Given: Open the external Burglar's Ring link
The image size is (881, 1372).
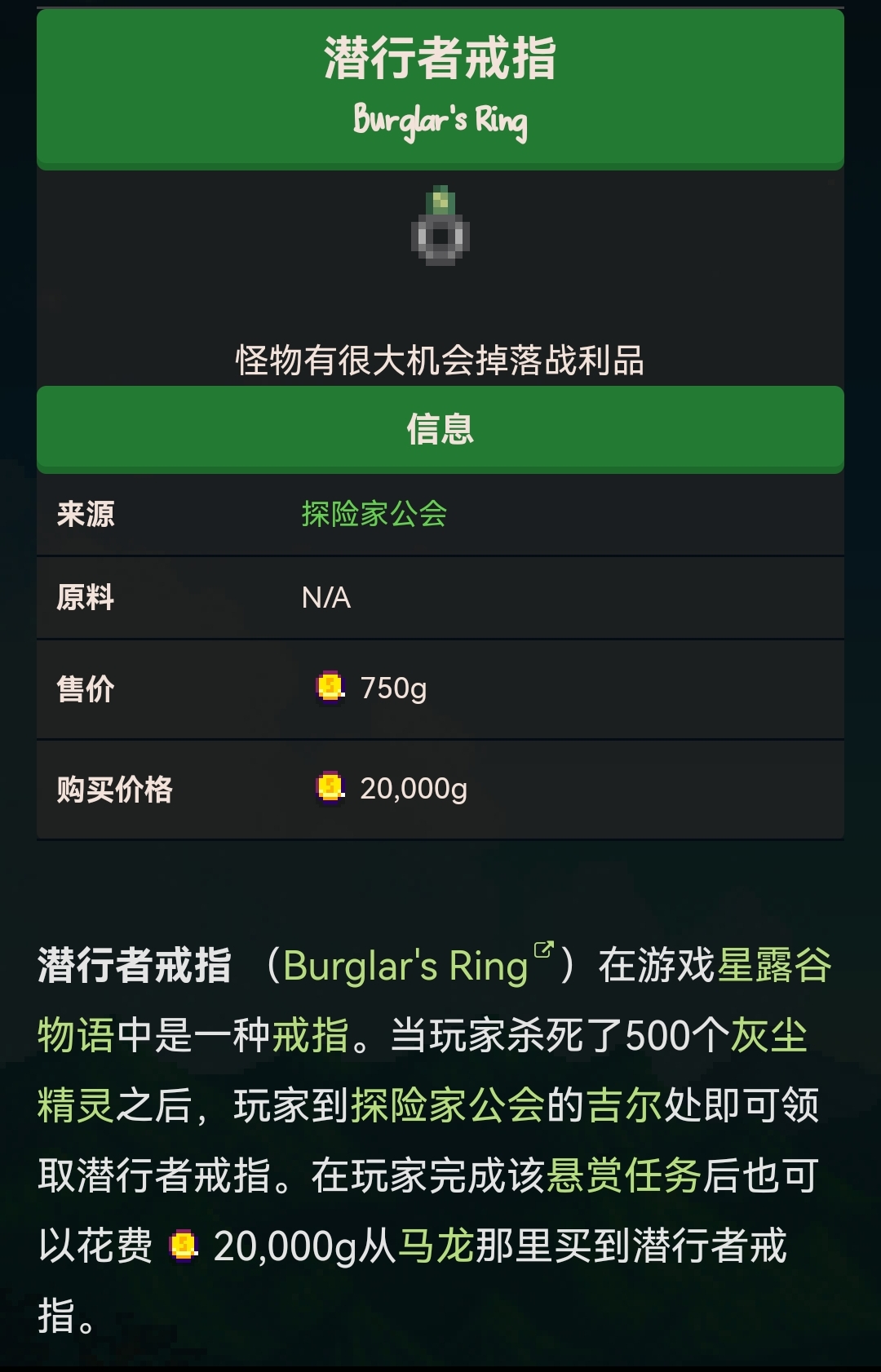Looking at the screenshot, I should (x=406, y=966).
